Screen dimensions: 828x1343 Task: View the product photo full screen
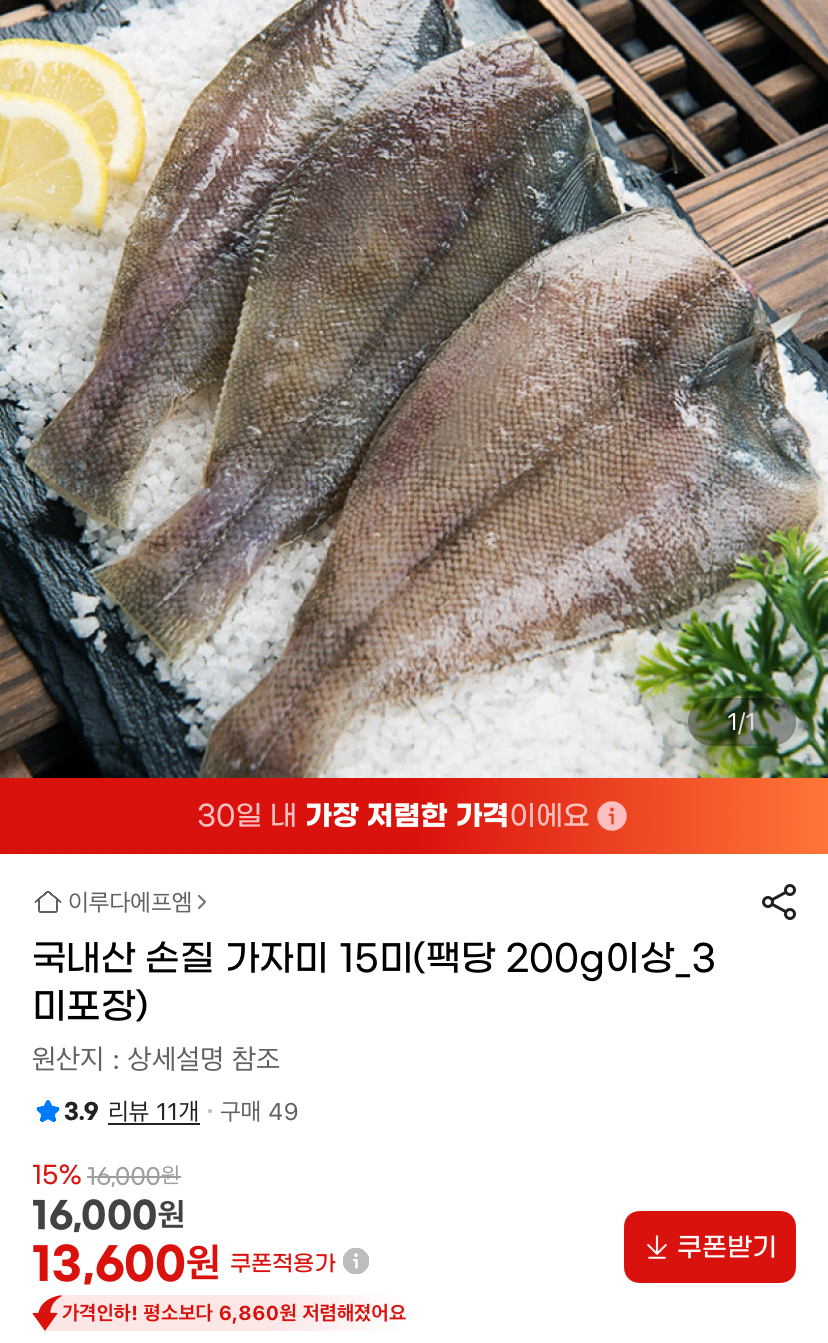click(x=414, y=390)
